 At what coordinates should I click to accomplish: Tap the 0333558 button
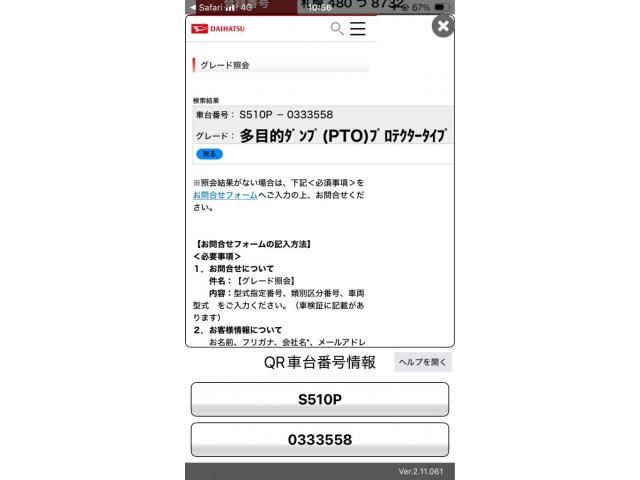[320, 440]
